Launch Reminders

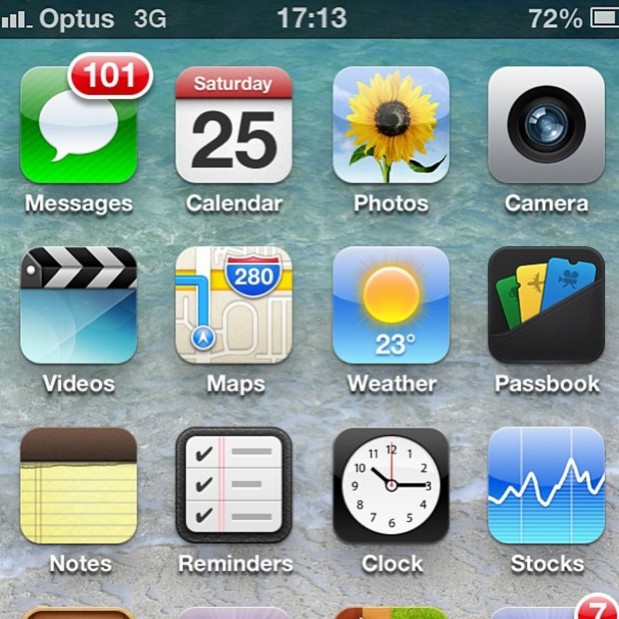[234, 486]
